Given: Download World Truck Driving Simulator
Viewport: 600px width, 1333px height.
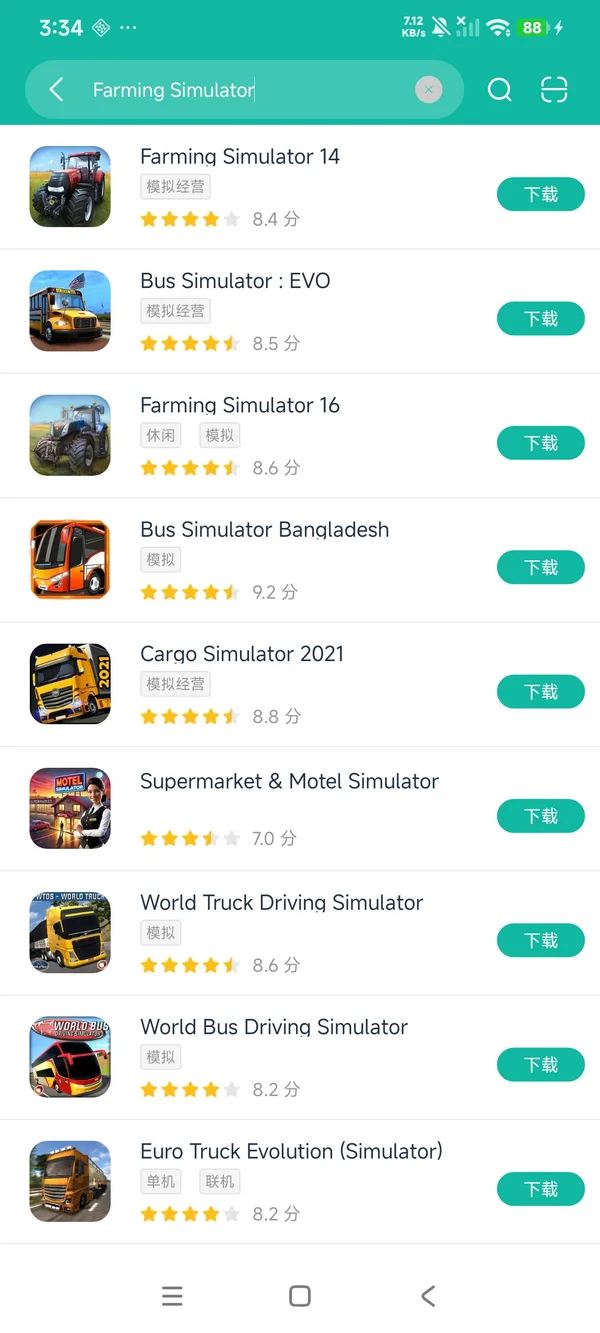Looking at the screenshot, I should [540, 940].
